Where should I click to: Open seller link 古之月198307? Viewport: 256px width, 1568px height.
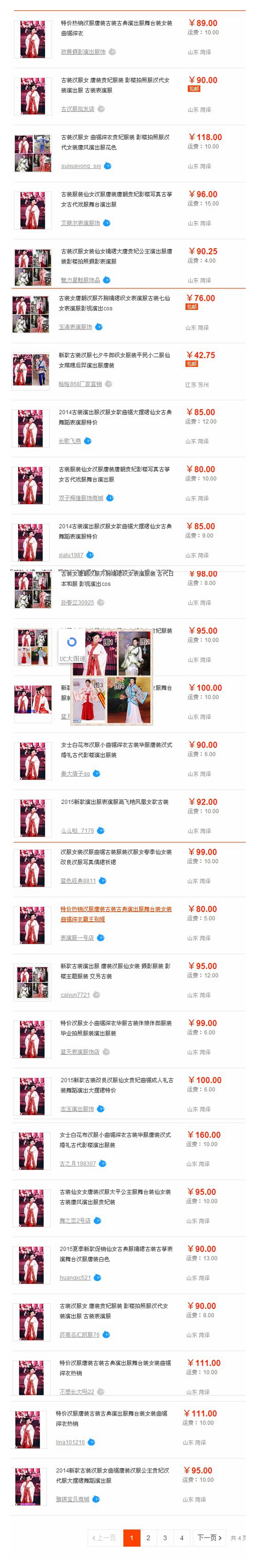pos(78,1163)
